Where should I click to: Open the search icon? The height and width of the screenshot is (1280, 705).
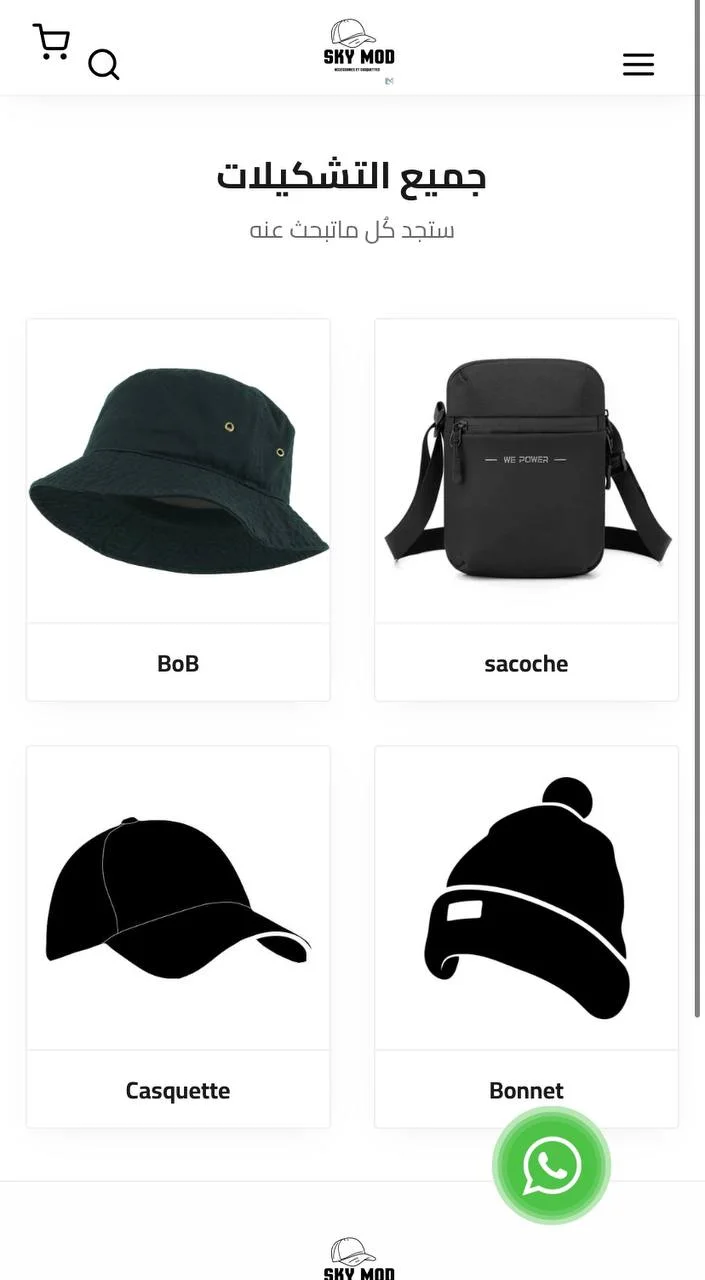click(103, 65)
